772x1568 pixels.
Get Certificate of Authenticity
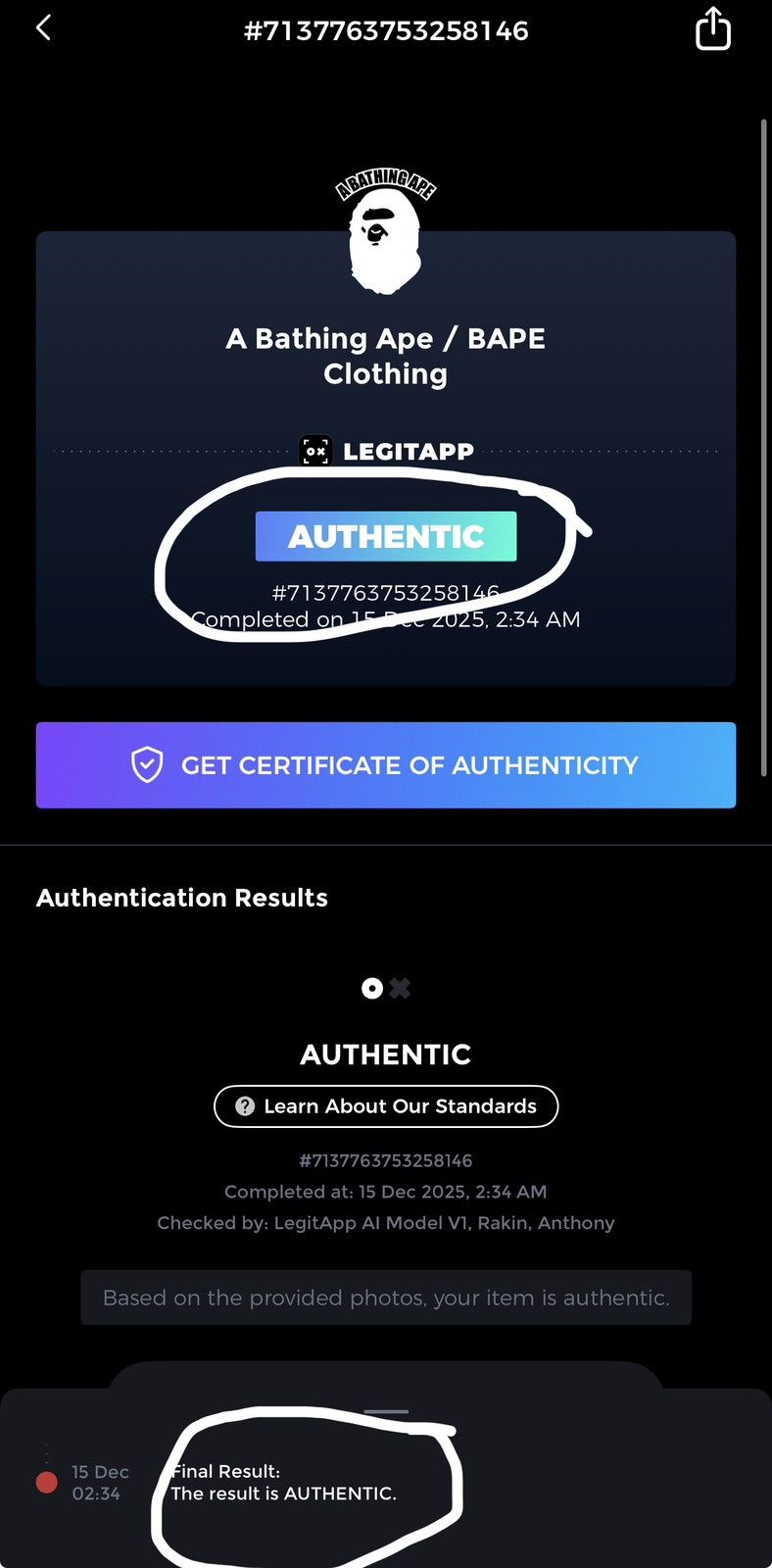click(x=386, y=765)
